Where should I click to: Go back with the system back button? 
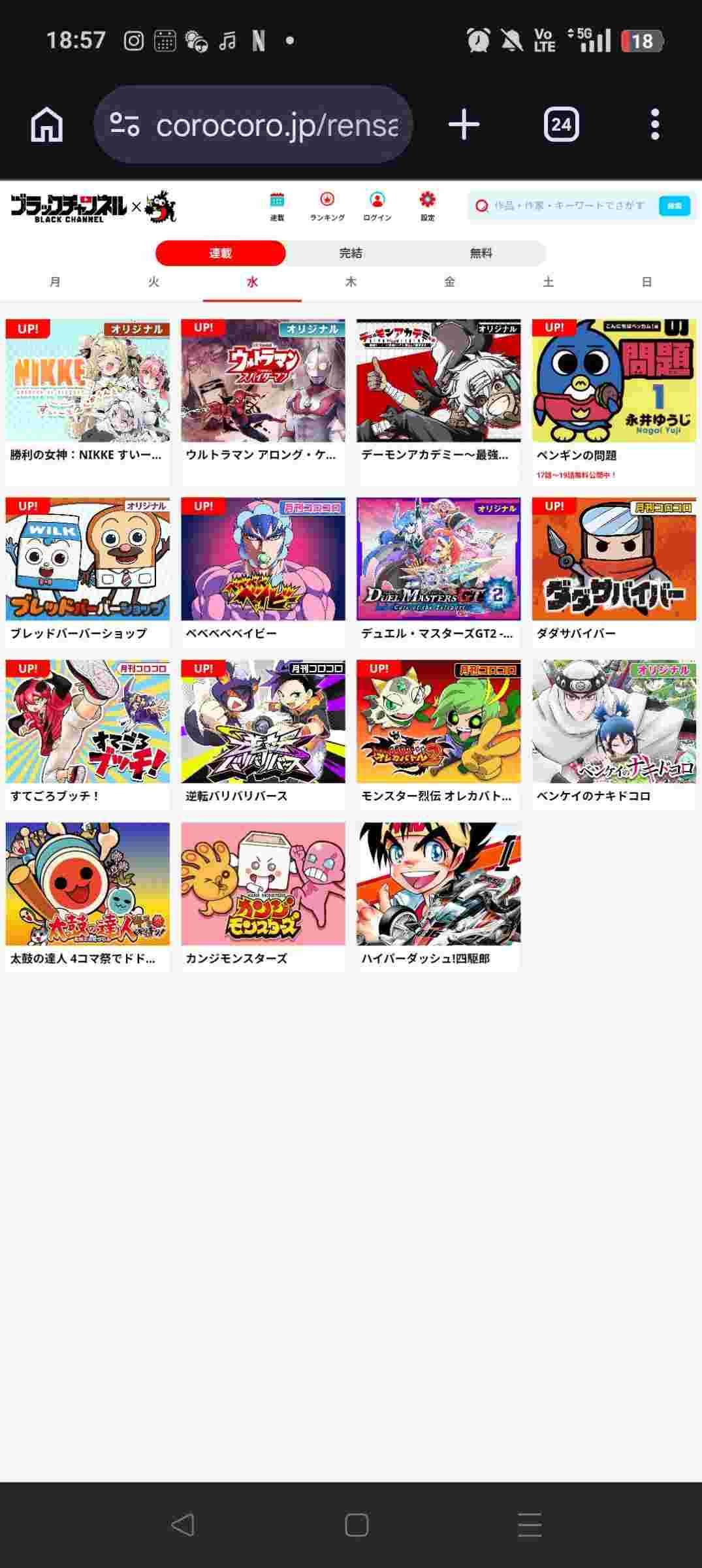[182, 1525]
